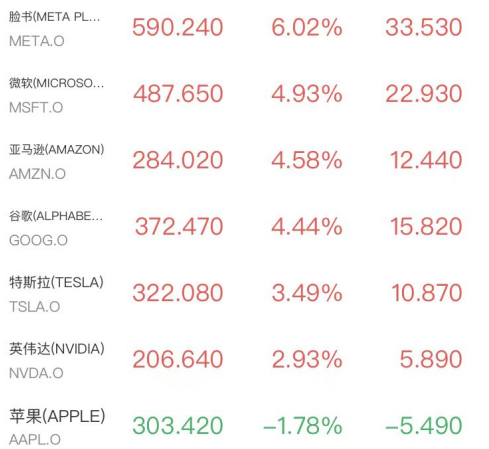The width and height of the screenshot is (489, 449).
Task: Open Tesla TSLA.O stock row
Action: pos(244,294)
